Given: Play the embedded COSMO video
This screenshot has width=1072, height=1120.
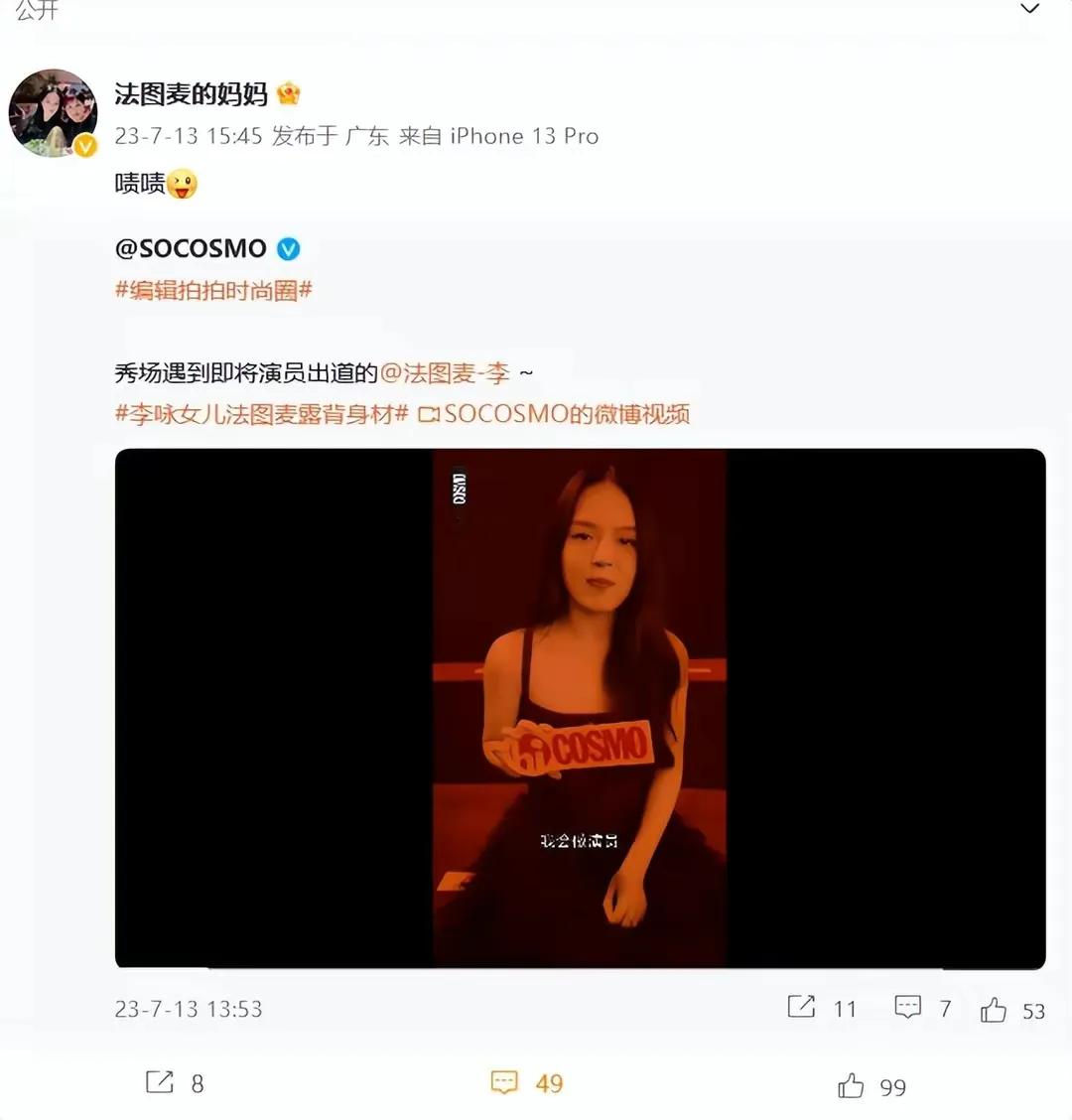Looking at the screenshot, I should pos(579,710).
